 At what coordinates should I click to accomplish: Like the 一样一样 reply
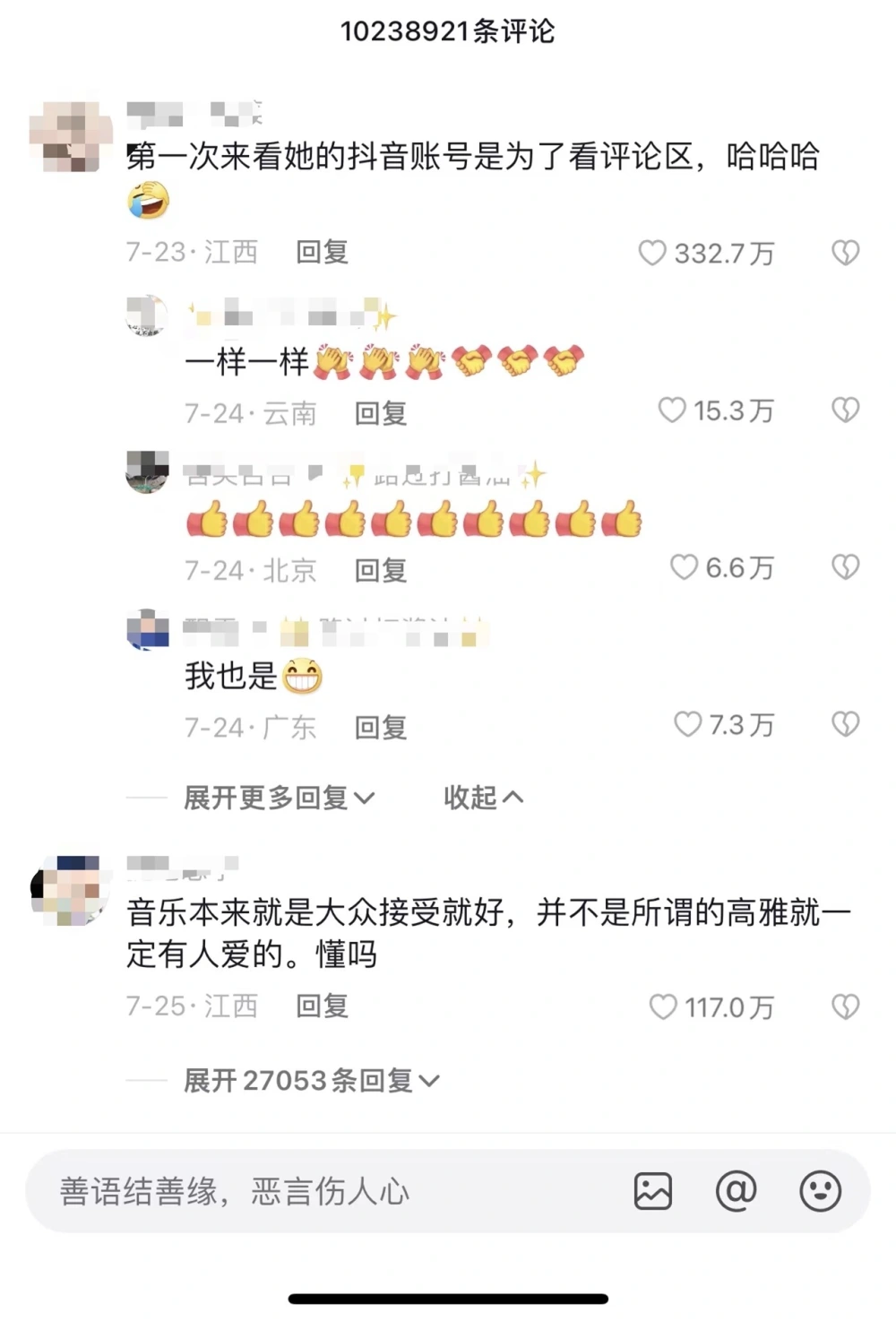(x=672, y=410)
